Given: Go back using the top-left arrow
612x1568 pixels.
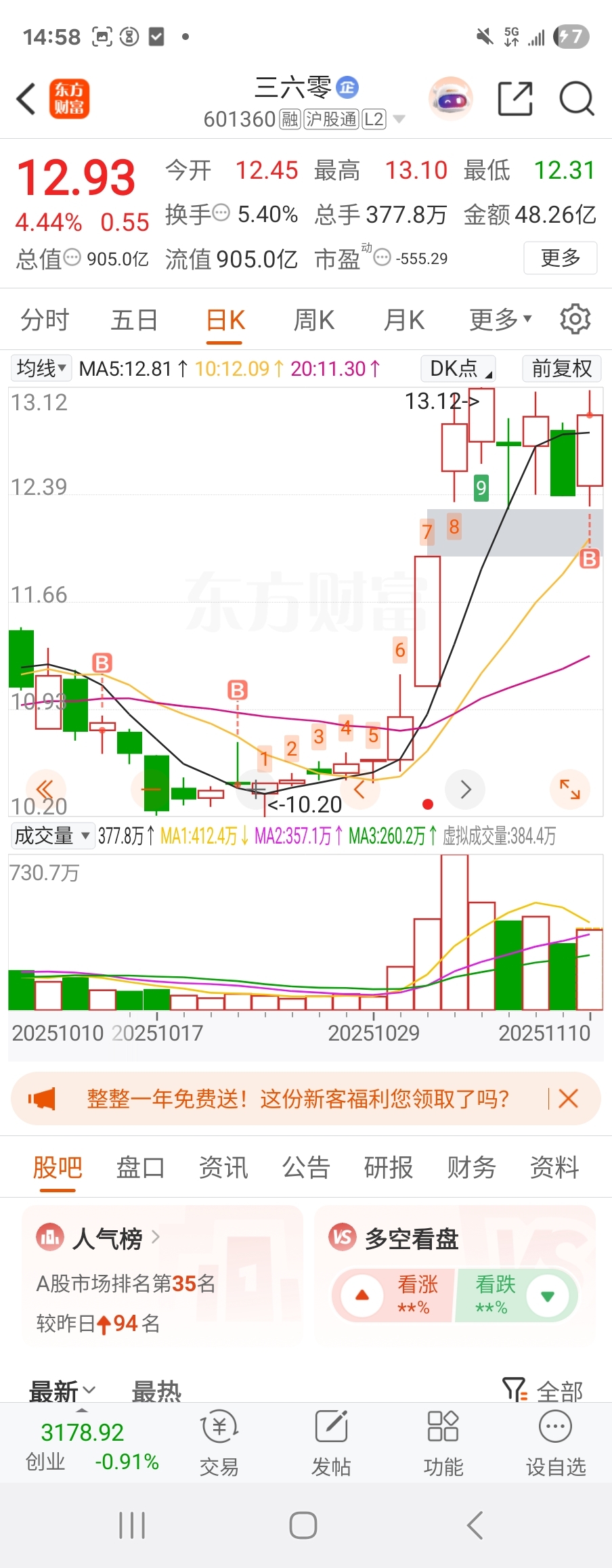Looking at the screenshot, I should (x=26, y=100).
